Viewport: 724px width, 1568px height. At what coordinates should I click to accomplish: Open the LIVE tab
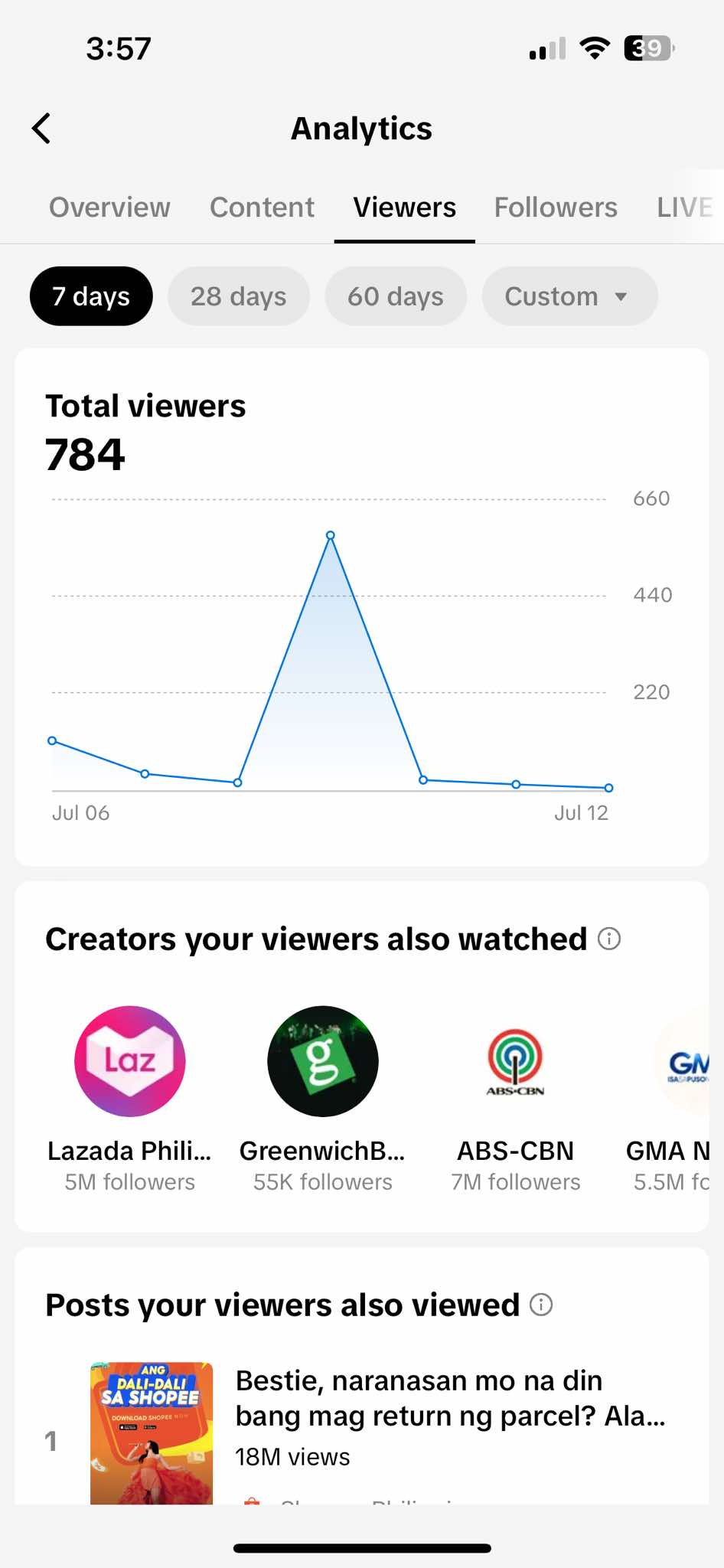684,207
